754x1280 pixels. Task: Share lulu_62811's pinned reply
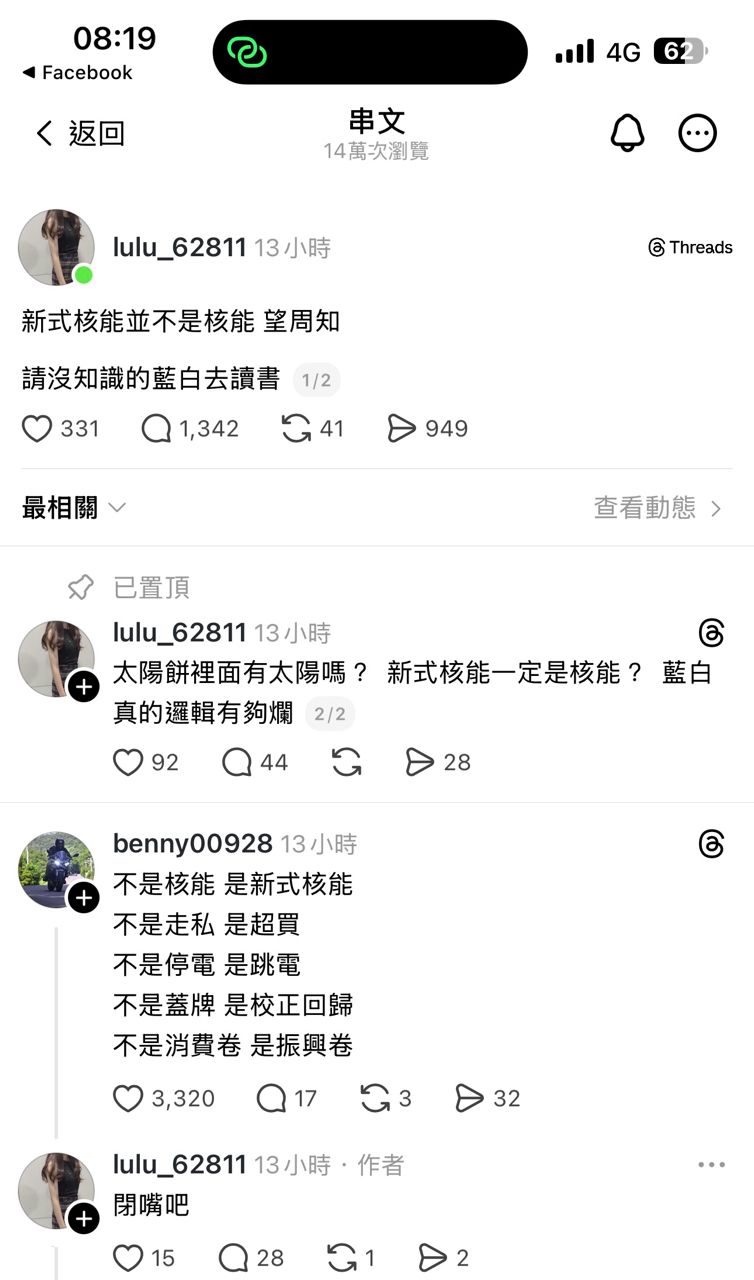pos(422,762)
